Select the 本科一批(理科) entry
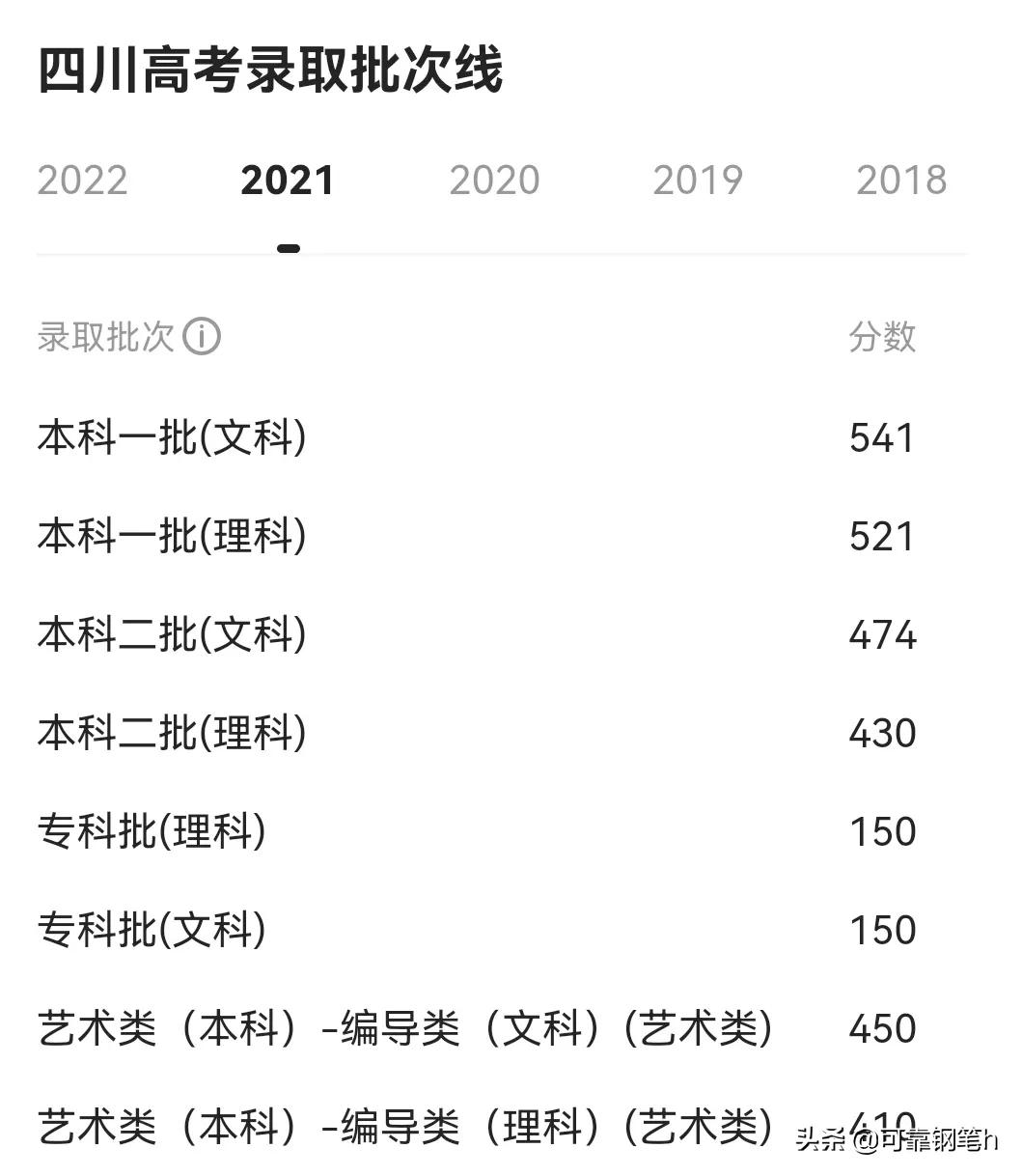The height and width of the screenshot is (1176, 1022). [x=172, y=536]
